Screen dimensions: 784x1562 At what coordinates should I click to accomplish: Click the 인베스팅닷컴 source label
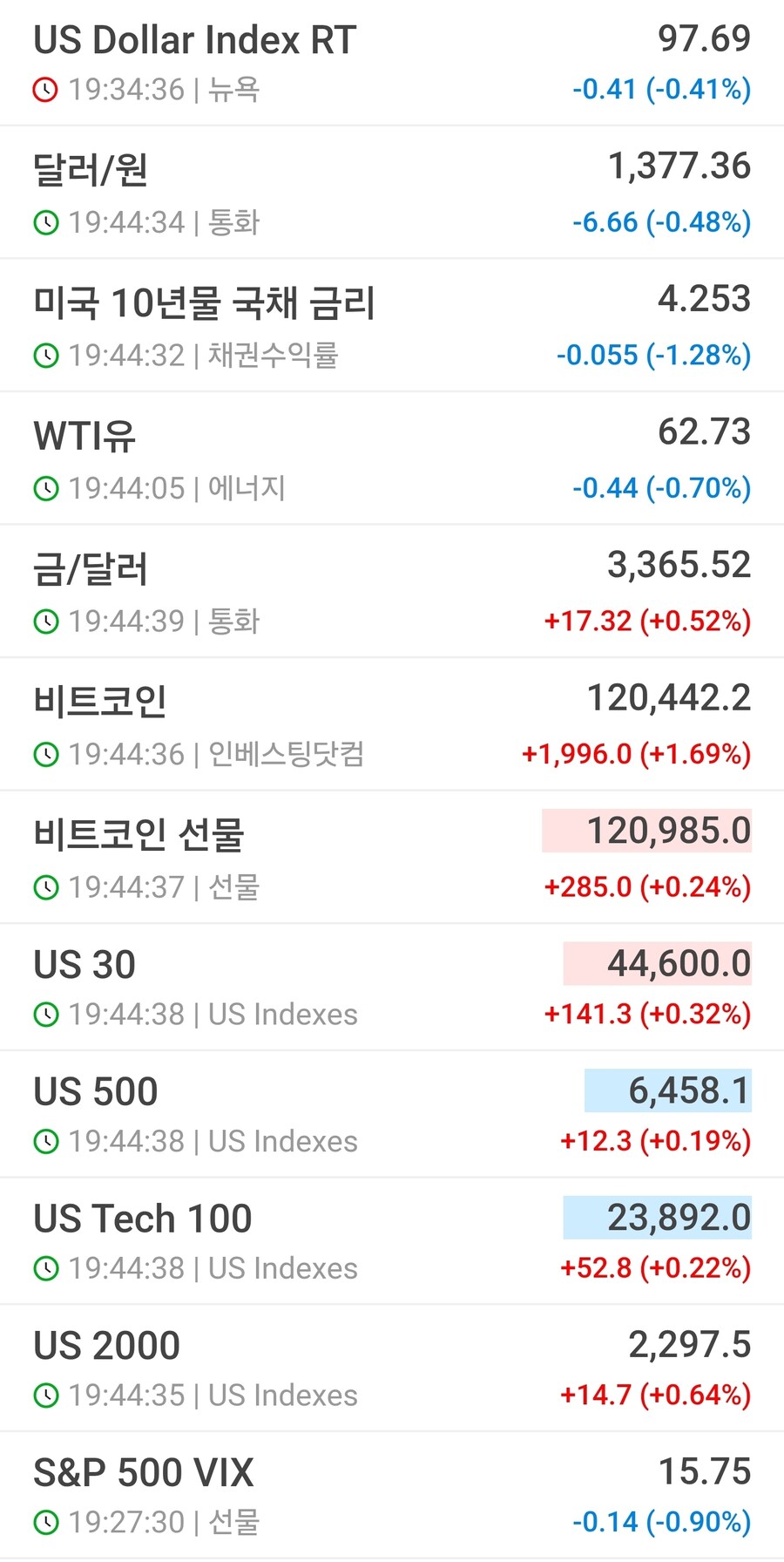pos(286,754)
